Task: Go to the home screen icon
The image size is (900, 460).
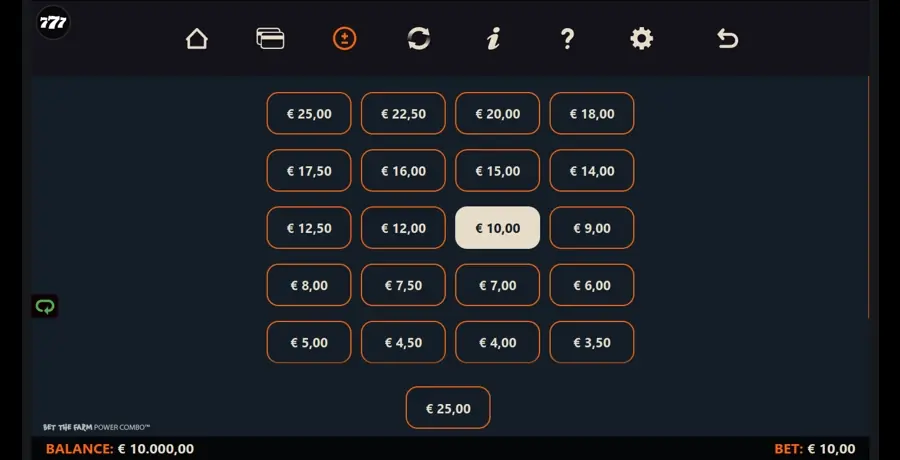Action: tap(197, 39)
